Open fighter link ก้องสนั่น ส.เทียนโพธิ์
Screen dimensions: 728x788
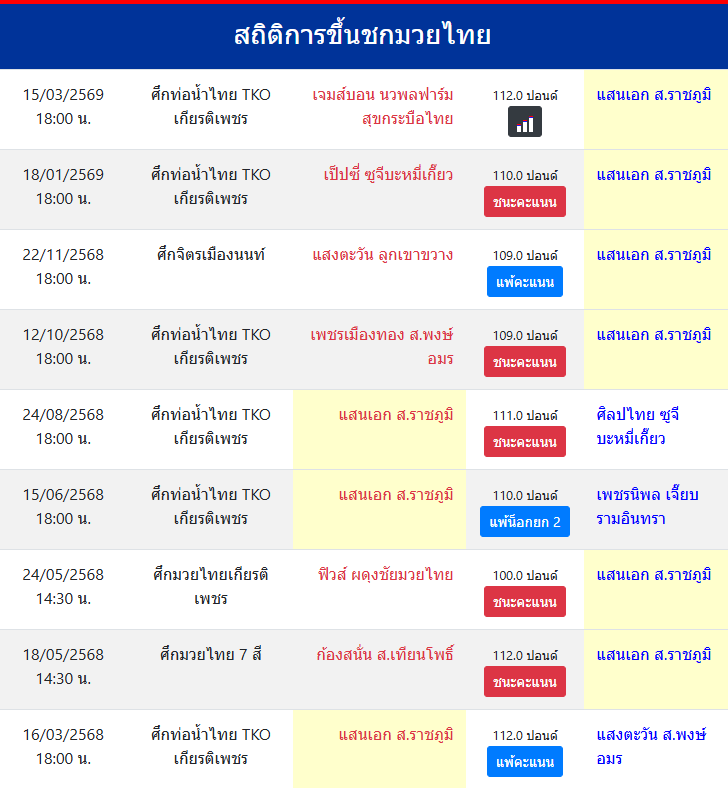point(385,655)
